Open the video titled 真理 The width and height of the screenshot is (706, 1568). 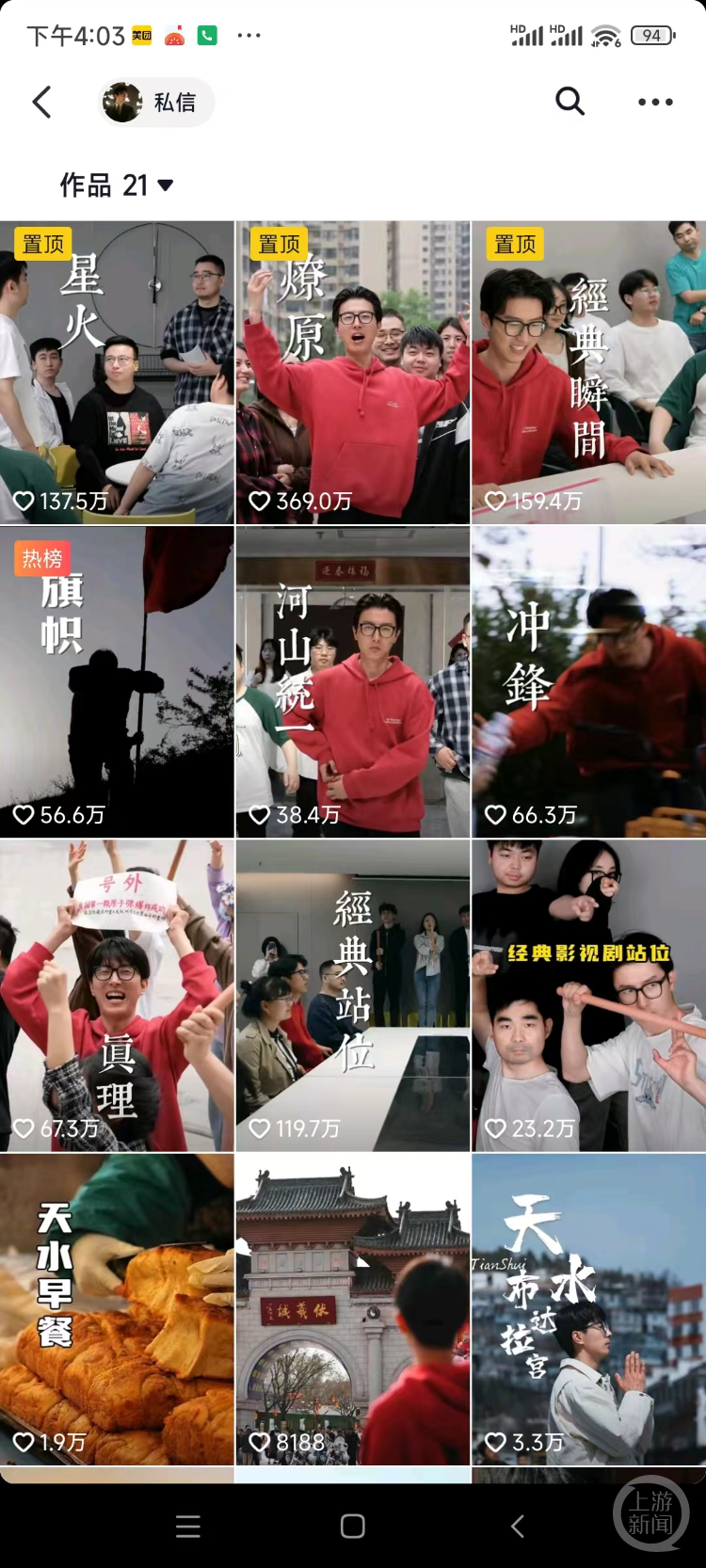point(117,996)
